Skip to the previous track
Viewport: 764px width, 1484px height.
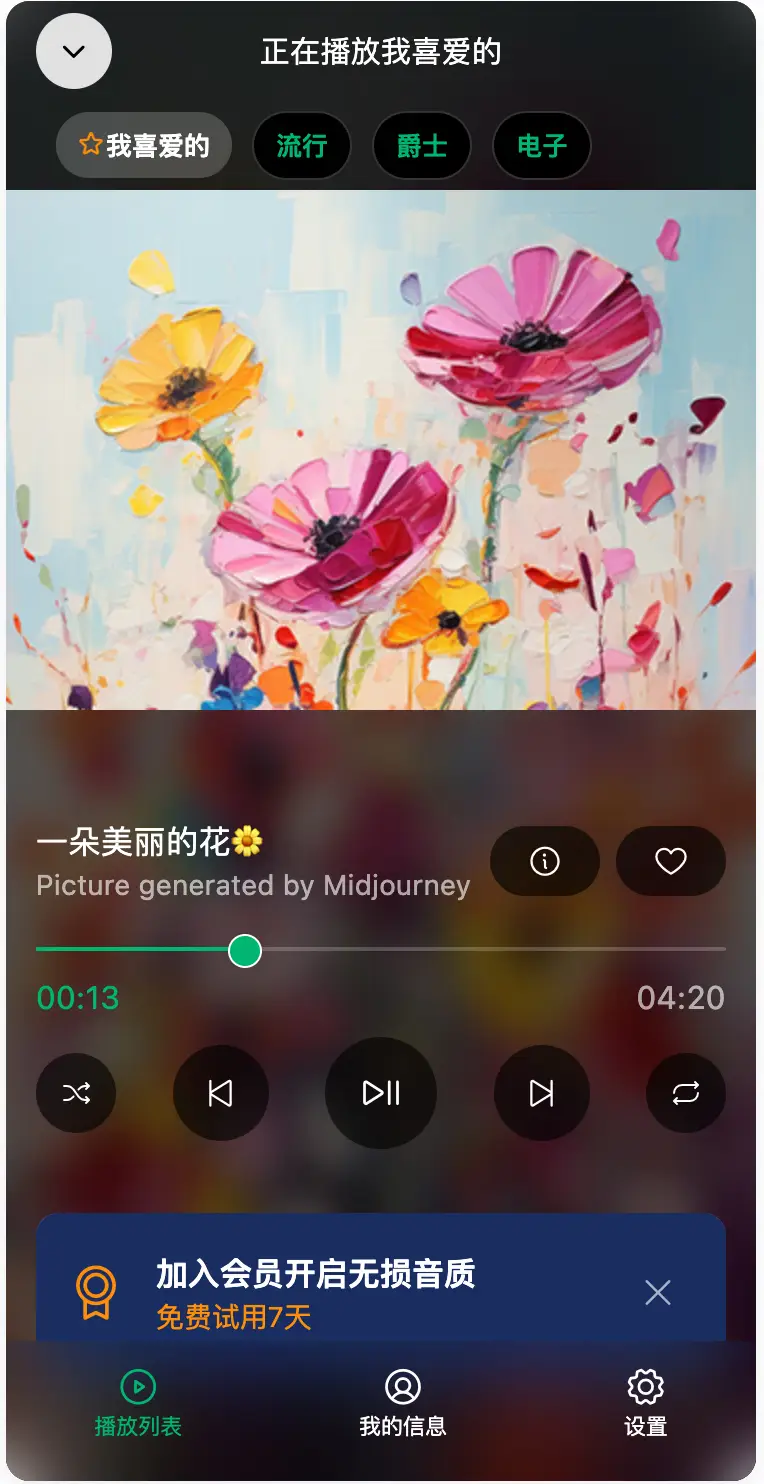pos(221,1093)
